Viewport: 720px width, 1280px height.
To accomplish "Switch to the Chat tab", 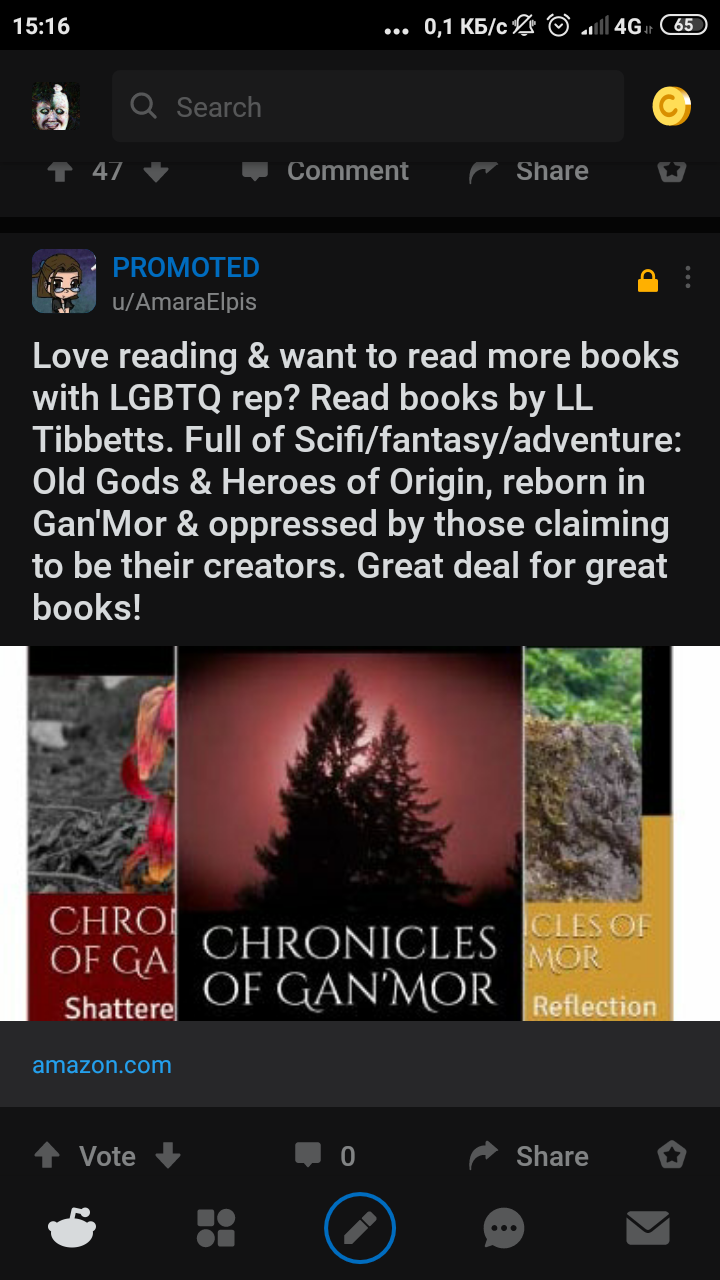I will tap(504, 1228).
